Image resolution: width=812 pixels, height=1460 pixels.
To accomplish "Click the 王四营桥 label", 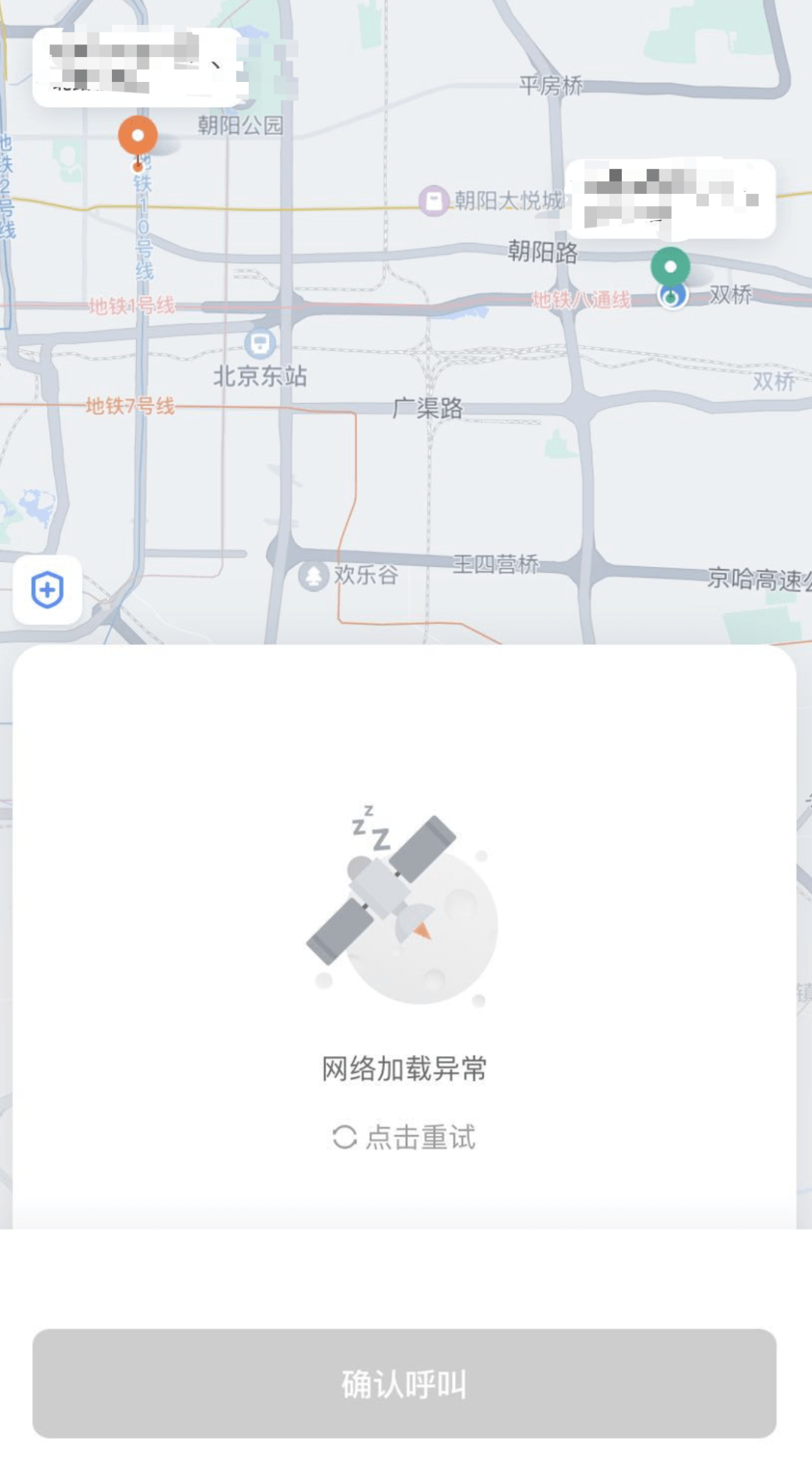I will (495, 565).
